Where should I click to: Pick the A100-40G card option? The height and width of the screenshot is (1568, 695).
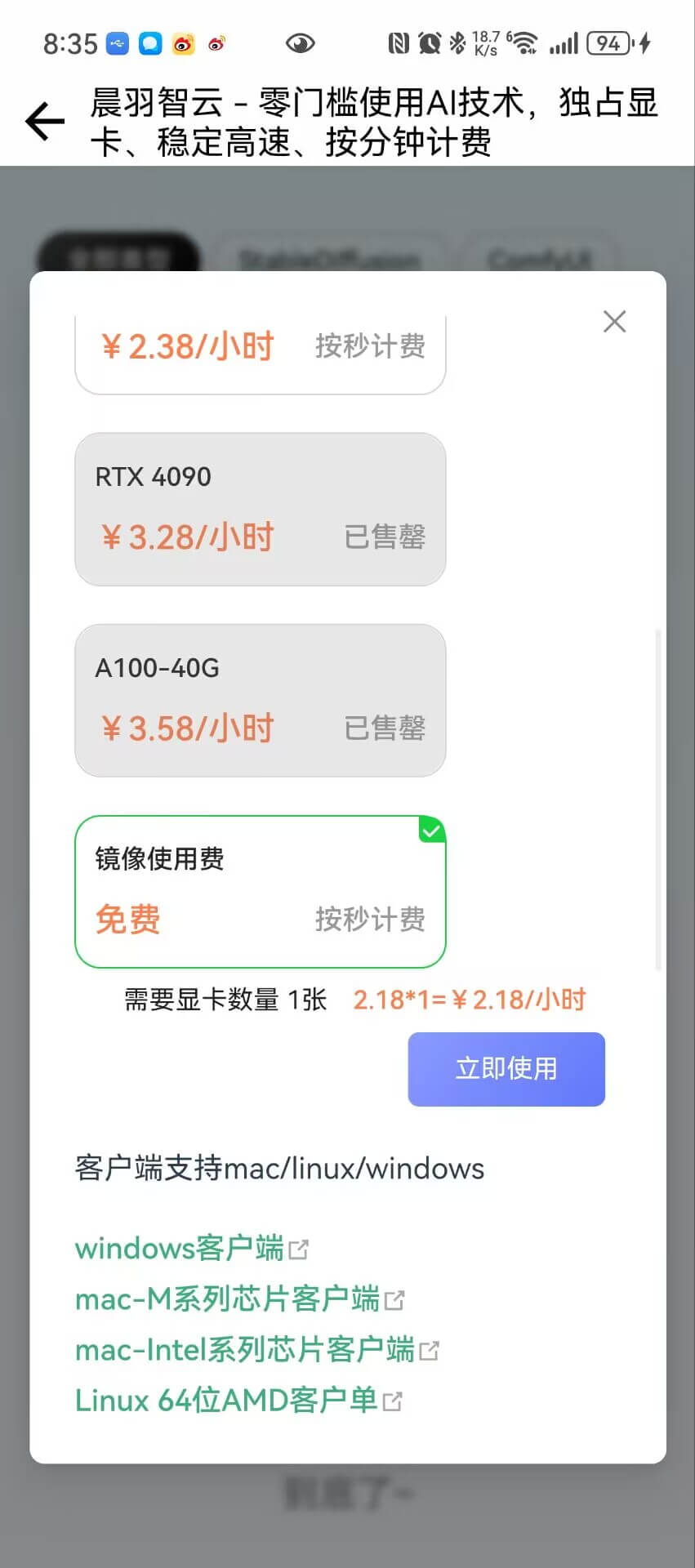click(260, 700)
